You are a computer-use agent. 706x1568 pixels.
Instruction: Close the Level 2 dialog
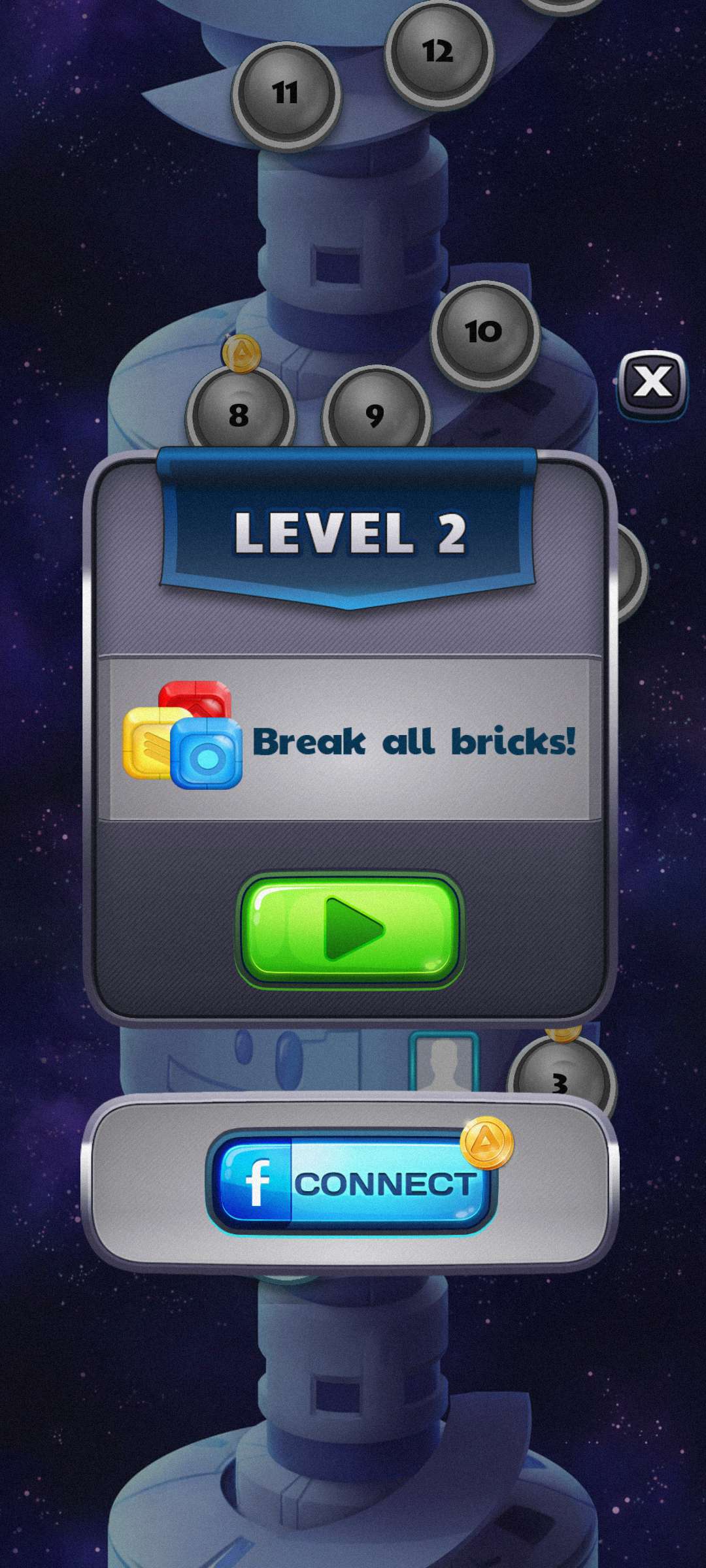pyautogui.click(x=652, y=382)
